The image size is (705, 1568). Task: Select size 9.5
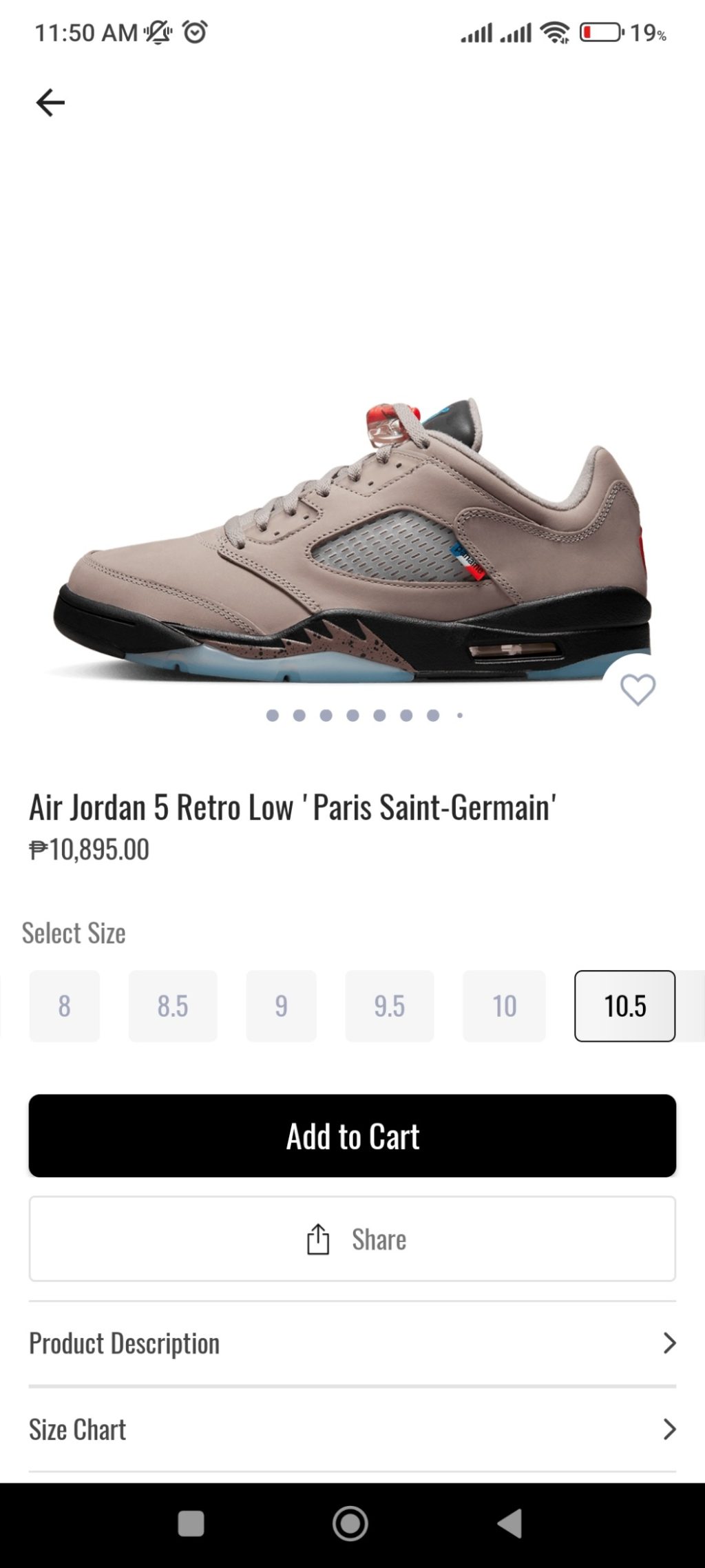tap(390, 1006)
